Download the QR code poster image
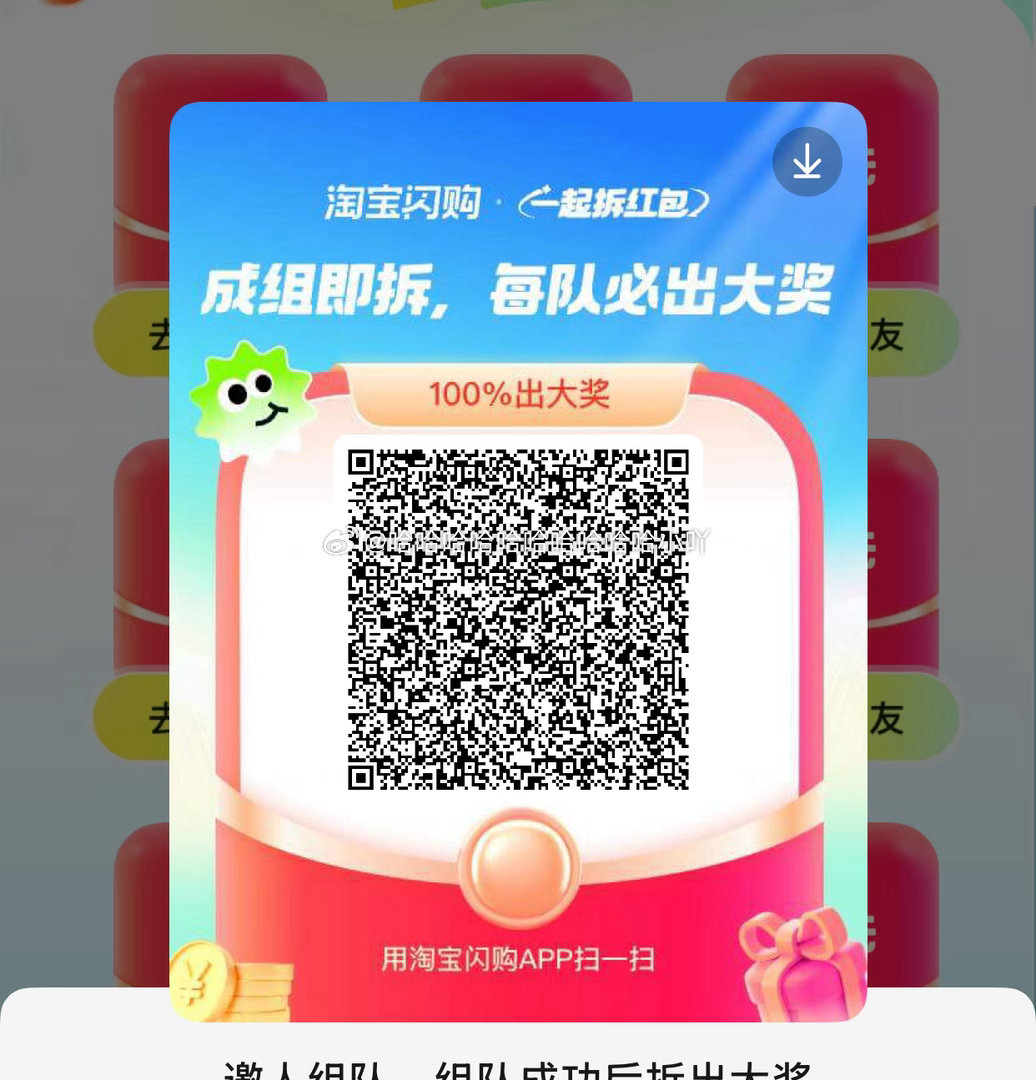1036x1080 pixels. click(x=807, y=162)
